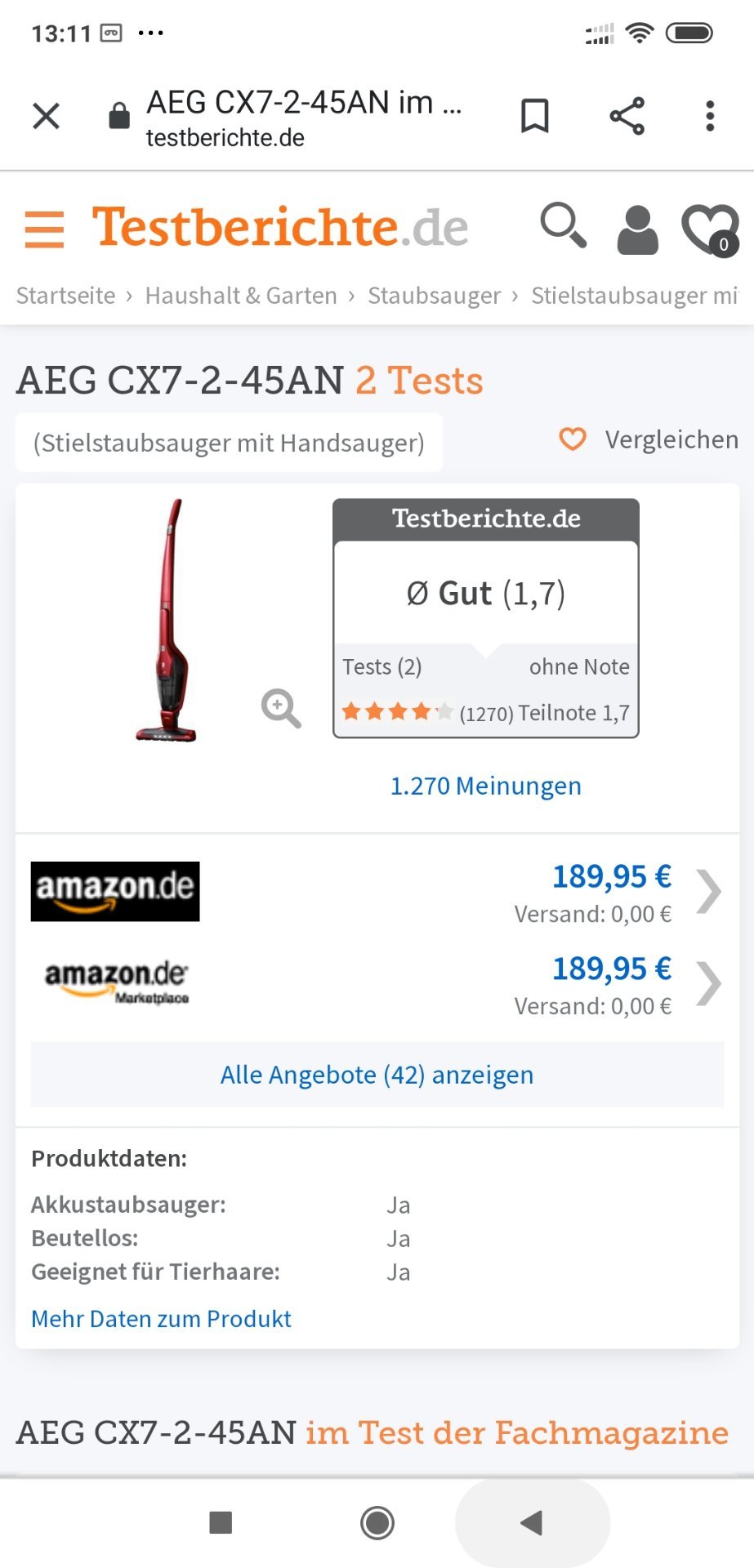Add product to Vergleichen
This screenshot has height=1568, width=754.
click(x=649, y=439)
